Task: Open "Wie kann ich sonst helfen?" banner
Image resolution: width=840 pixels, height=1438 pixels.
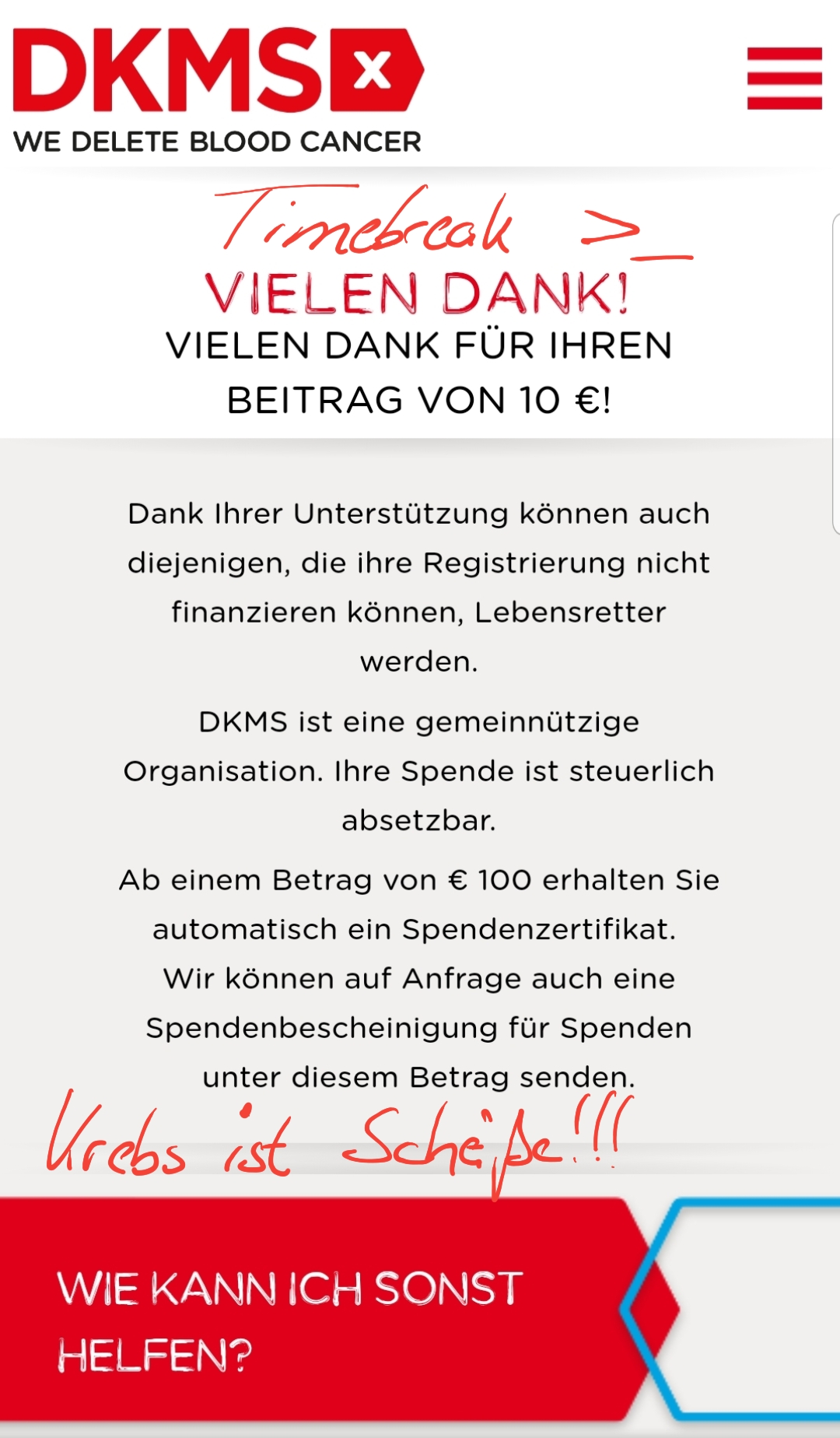Action: click(339, 1311)
